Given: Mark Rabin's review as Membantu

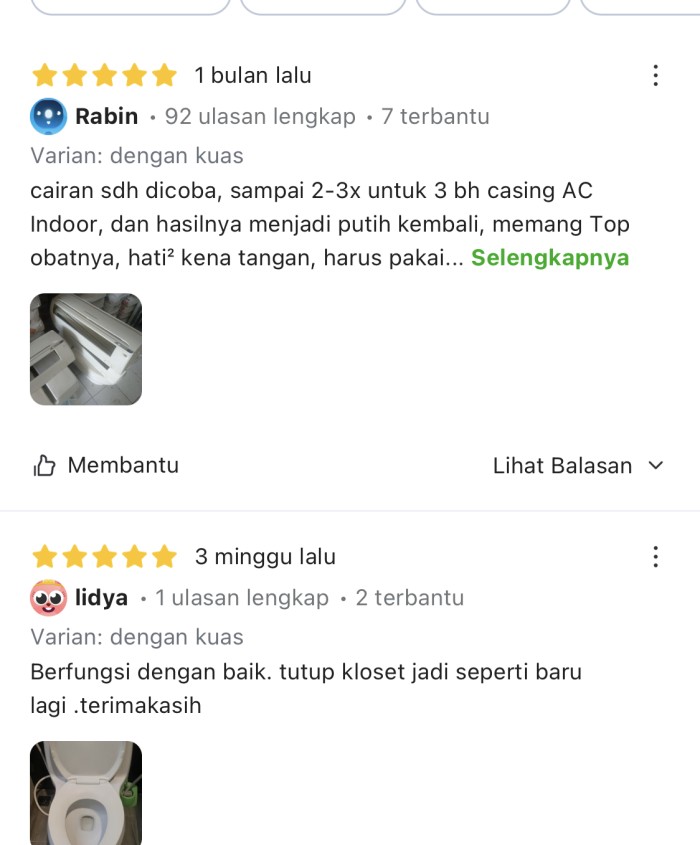Looking at the screenshot, I should [x=106, y=466].
